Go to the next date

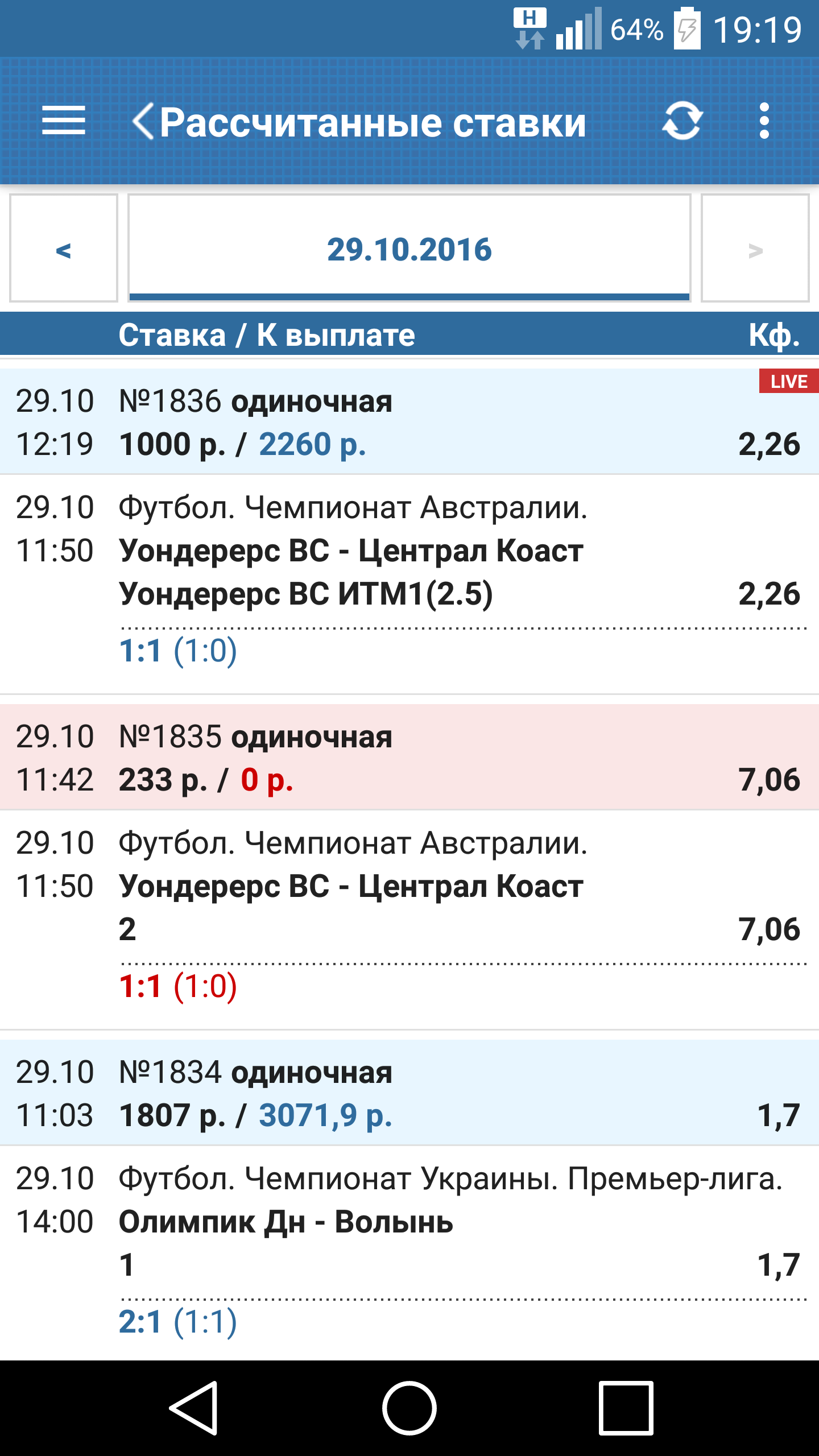point(755,249)
